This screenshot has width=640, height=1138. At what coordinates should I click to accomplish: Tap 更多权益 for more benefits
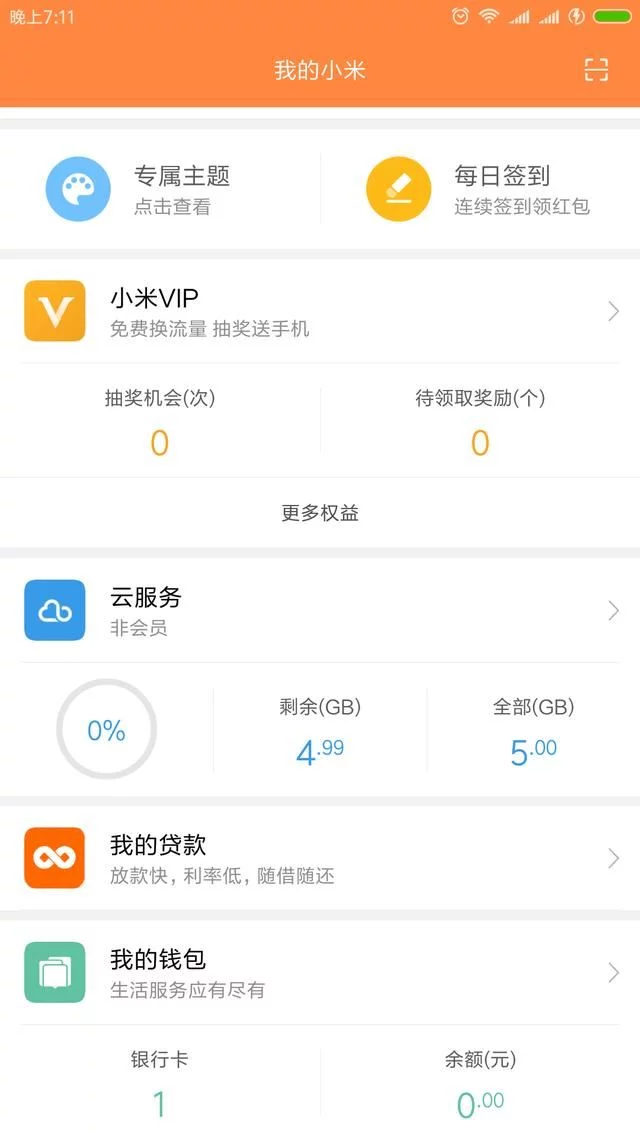(x=320, y=513)
